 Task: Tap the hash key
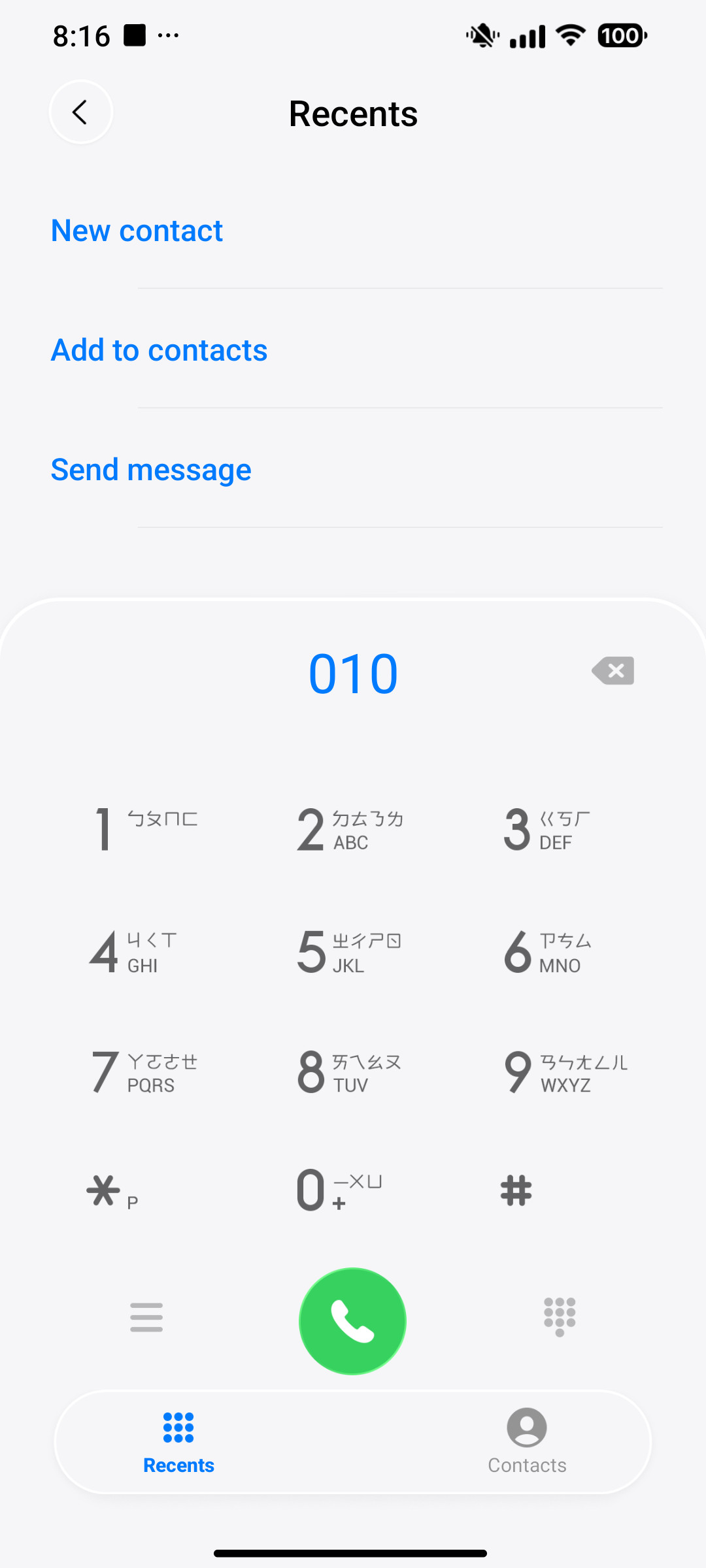click(516, 1190)
